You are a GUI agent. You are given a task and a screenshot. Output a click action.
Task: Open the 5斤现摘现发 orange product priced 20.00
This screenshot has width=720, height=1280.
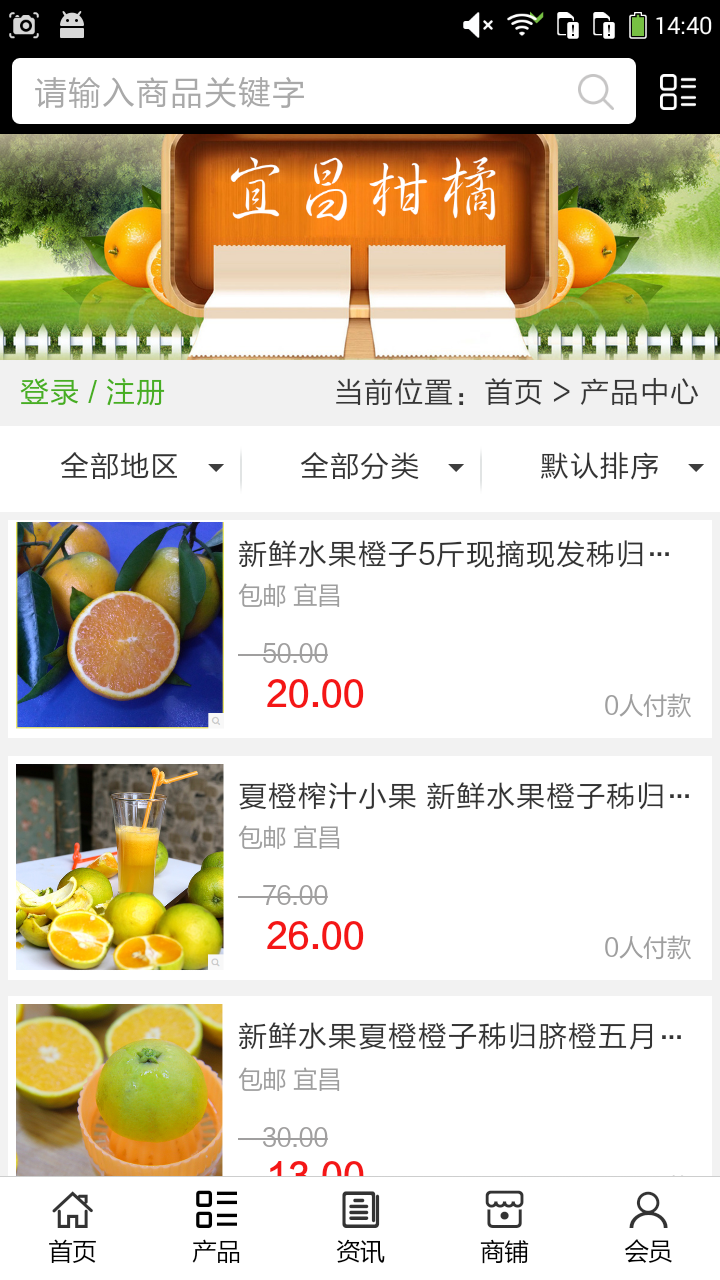[360, 627]
